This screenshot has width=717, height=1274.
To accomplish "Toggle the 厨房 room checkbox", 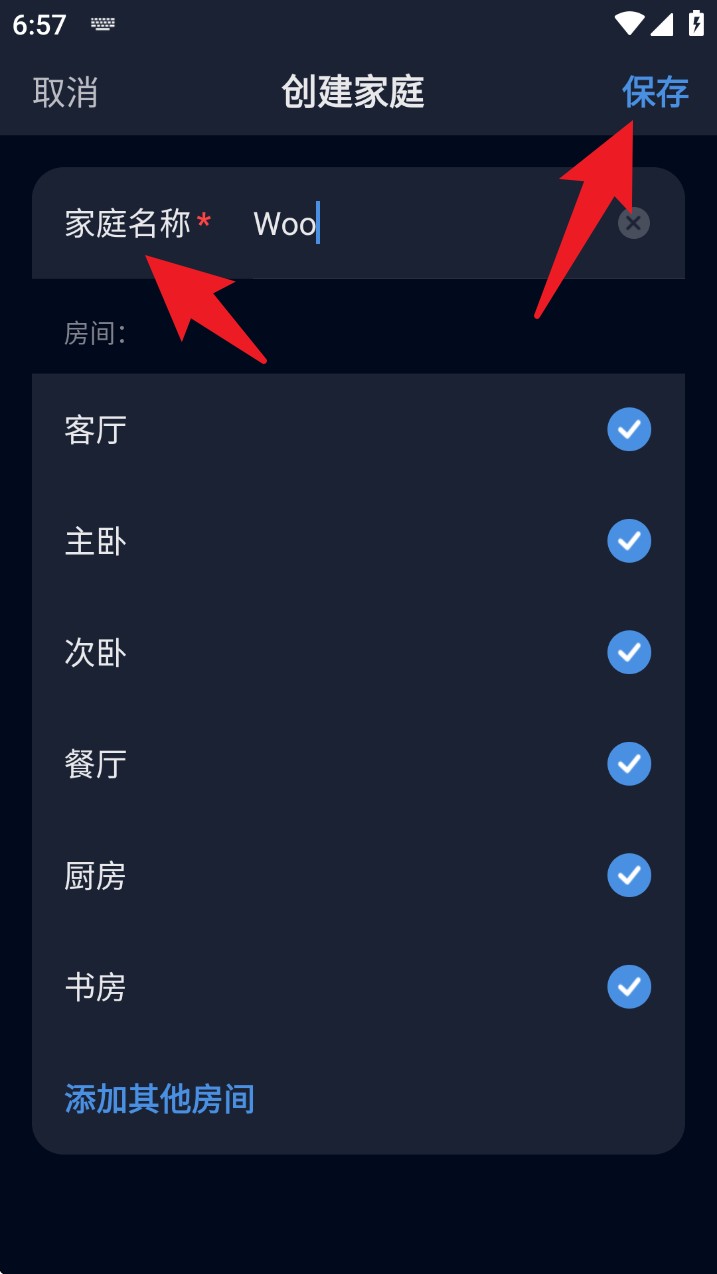I will 629,875.
